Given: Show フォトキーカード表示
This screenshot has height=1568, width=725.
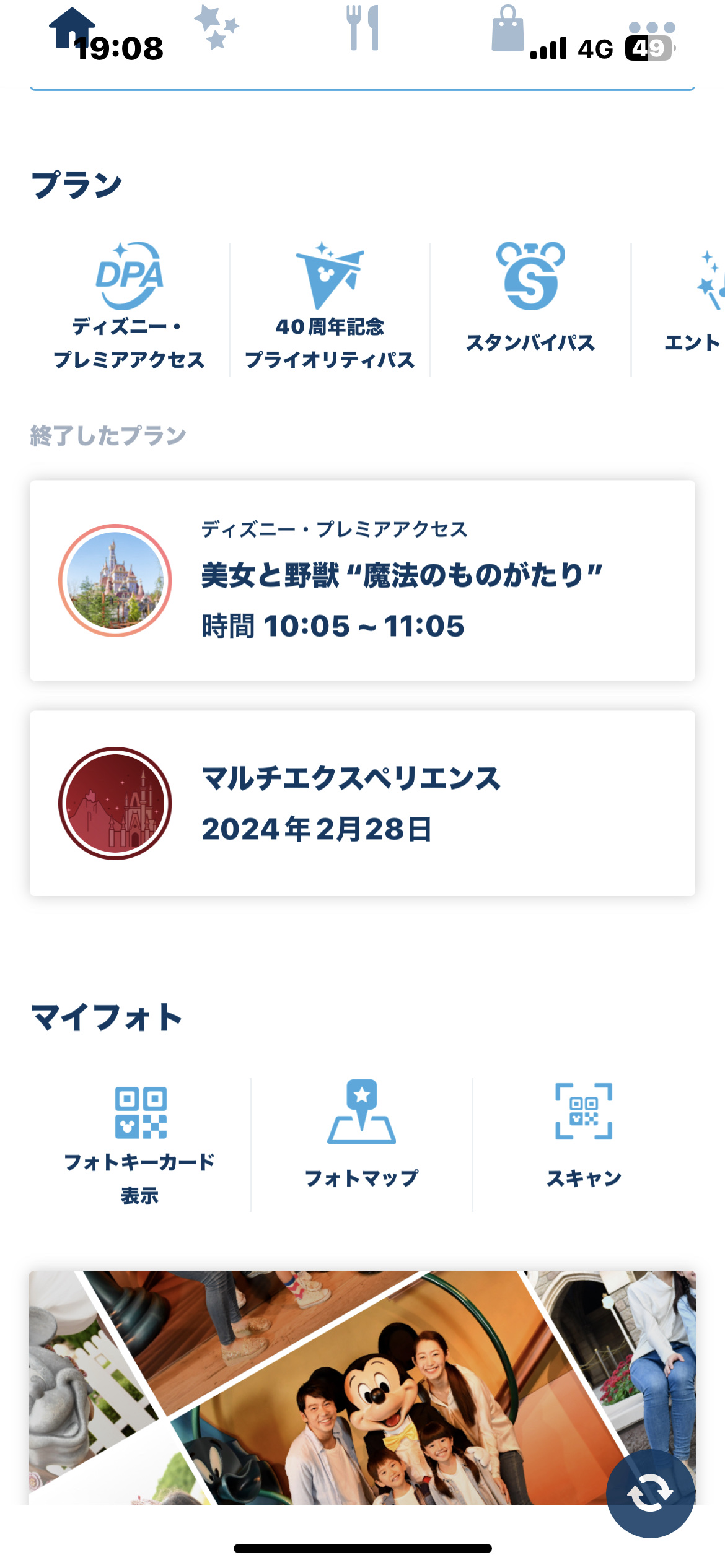Looking at the screenshot, I should click(x=140, y=1143).
